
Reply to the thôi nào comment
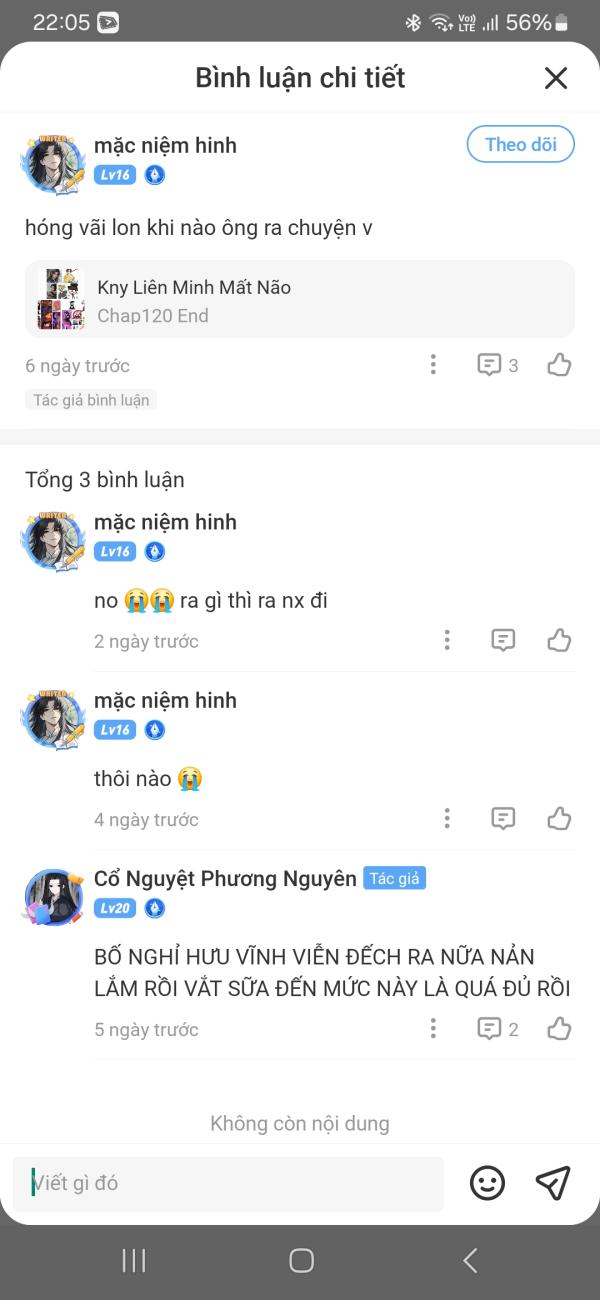tap(503, 819)
